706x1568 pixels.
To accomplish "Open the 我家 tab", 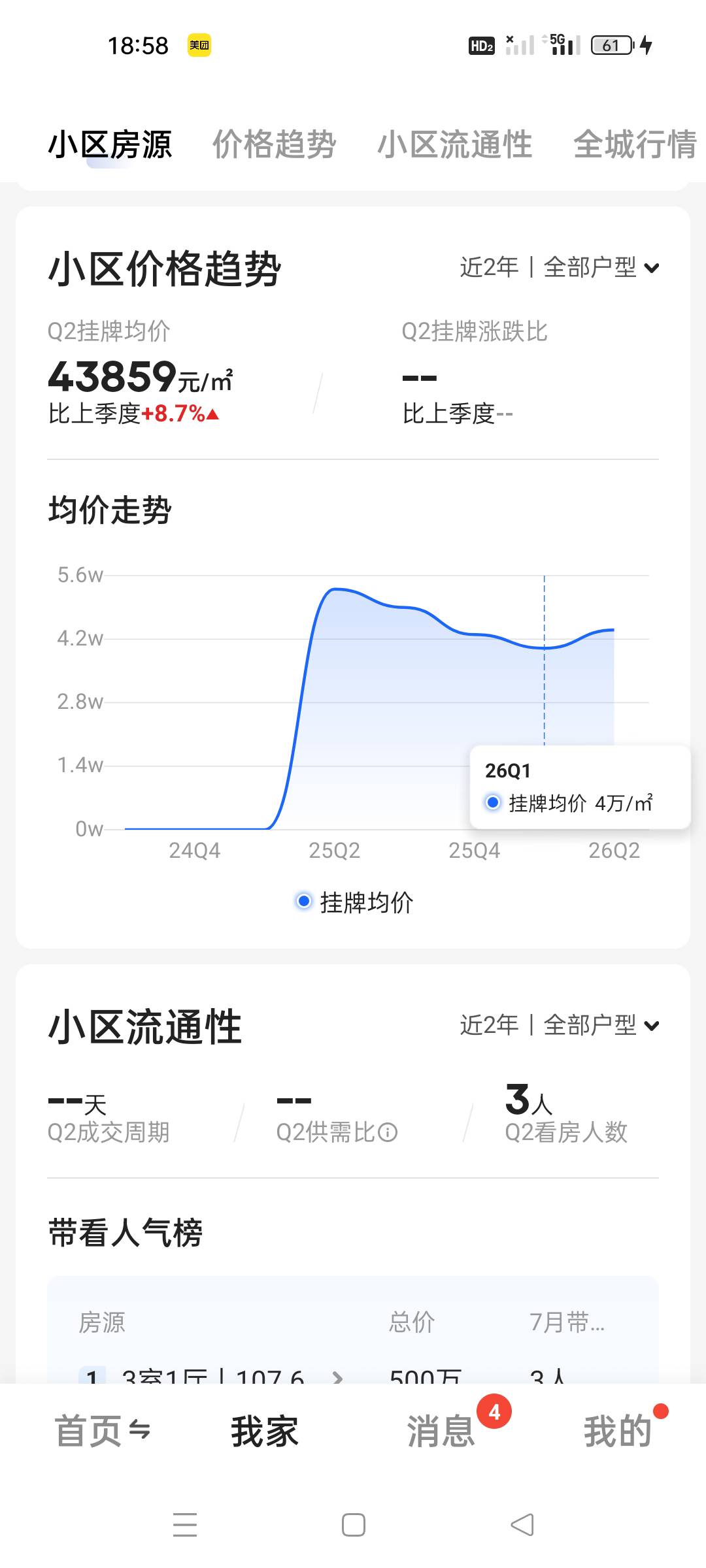I will point(265,1431).
